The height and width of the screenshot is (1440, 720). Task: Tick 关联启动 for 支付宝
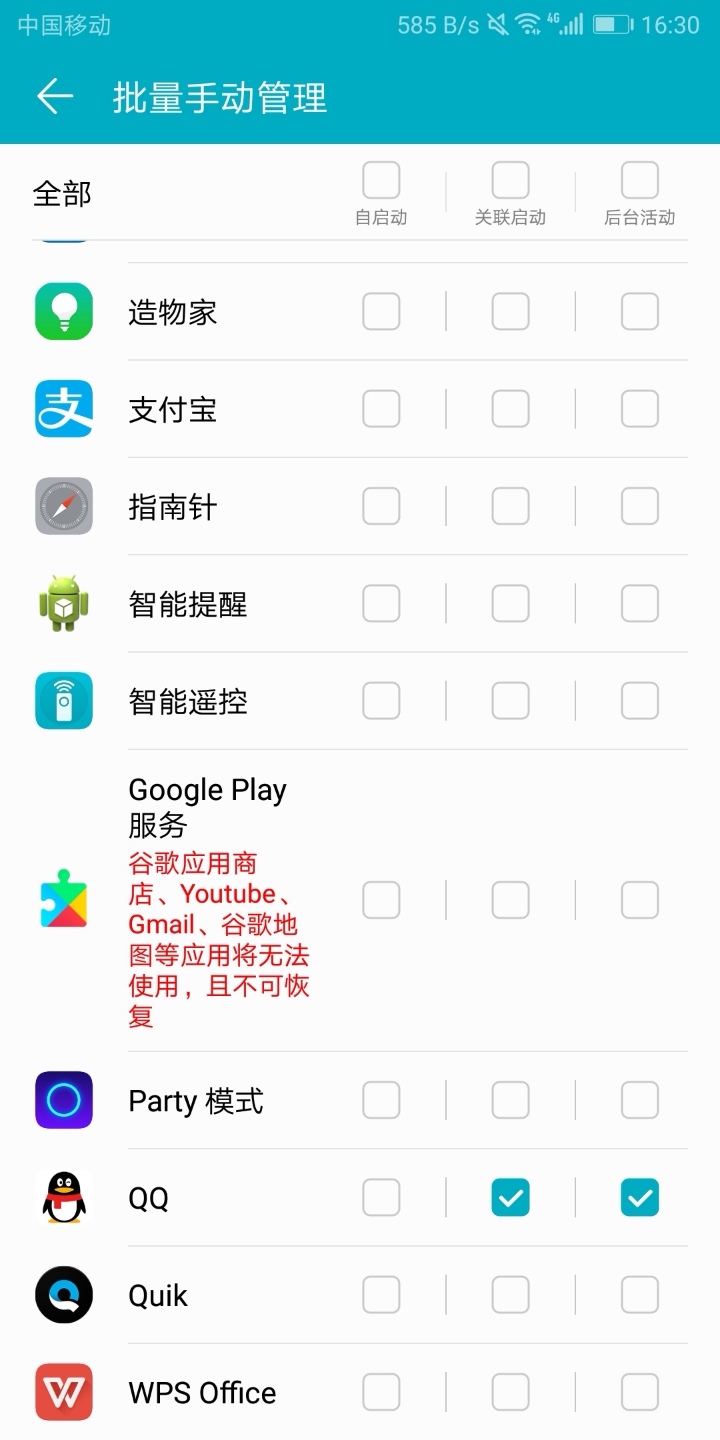pos(510,409)
